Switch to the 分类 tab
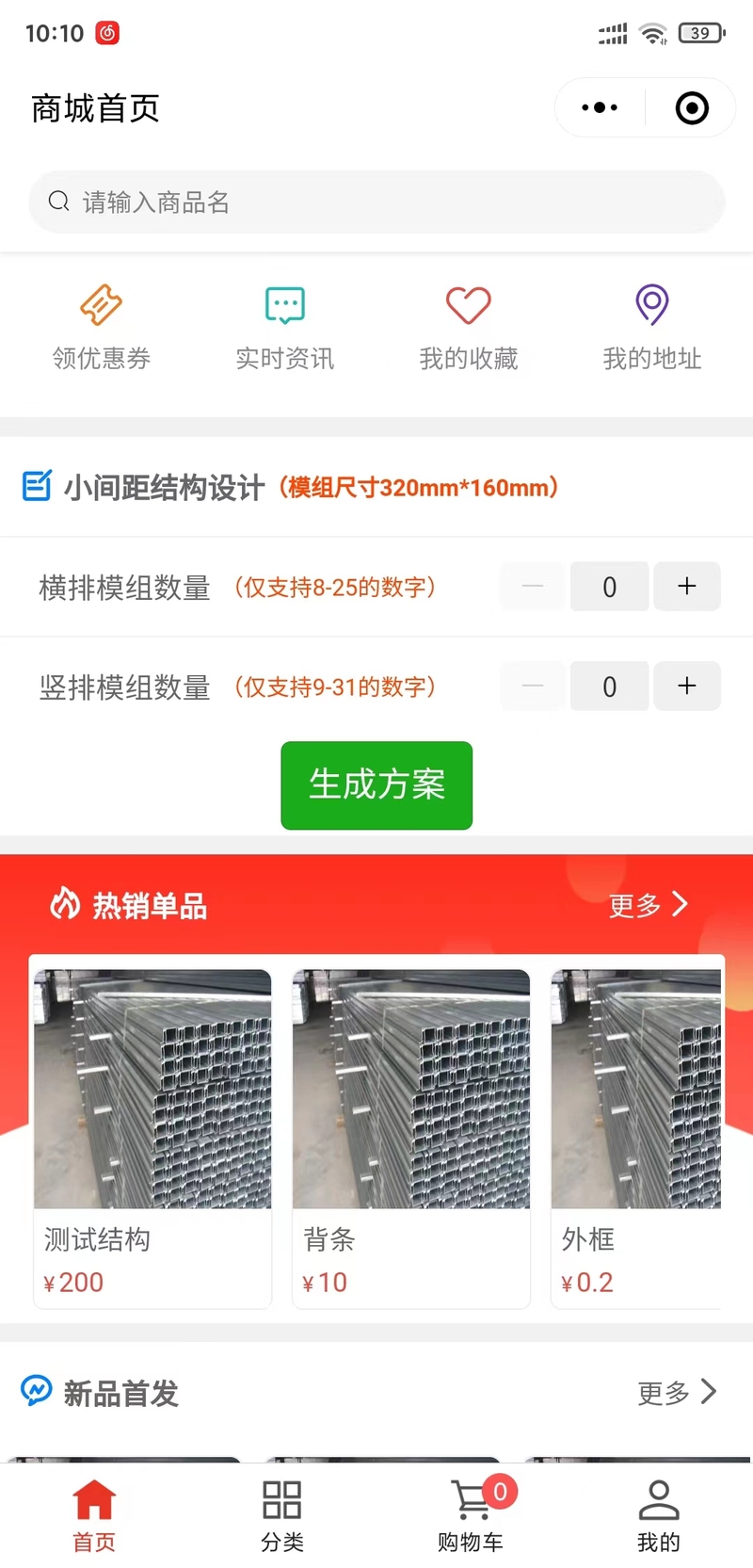This screenshot has width=753, height=1568. coord(282,1515)
